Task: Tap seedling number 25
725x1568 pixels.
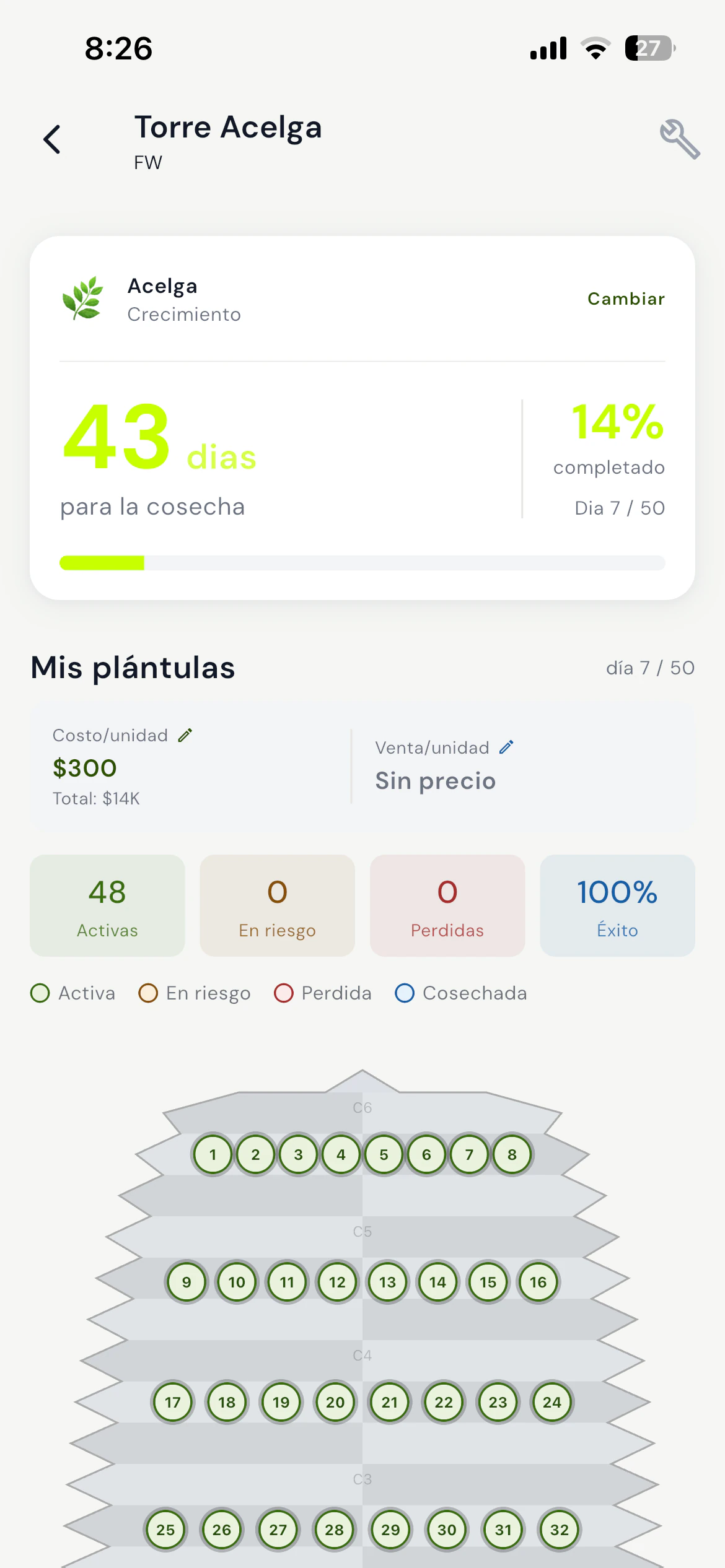Action: click(165, 1530)
